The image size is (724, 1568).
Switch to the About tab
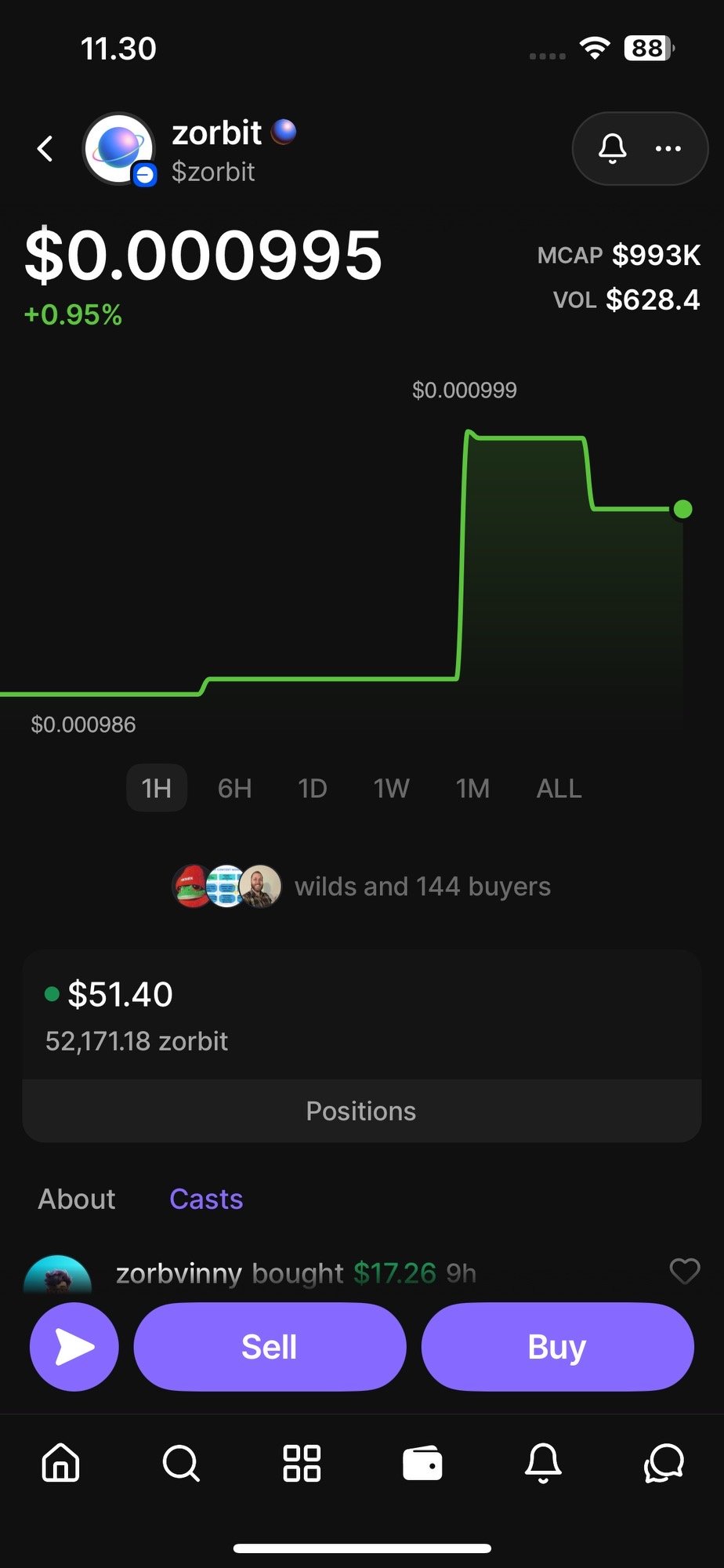77,1199
